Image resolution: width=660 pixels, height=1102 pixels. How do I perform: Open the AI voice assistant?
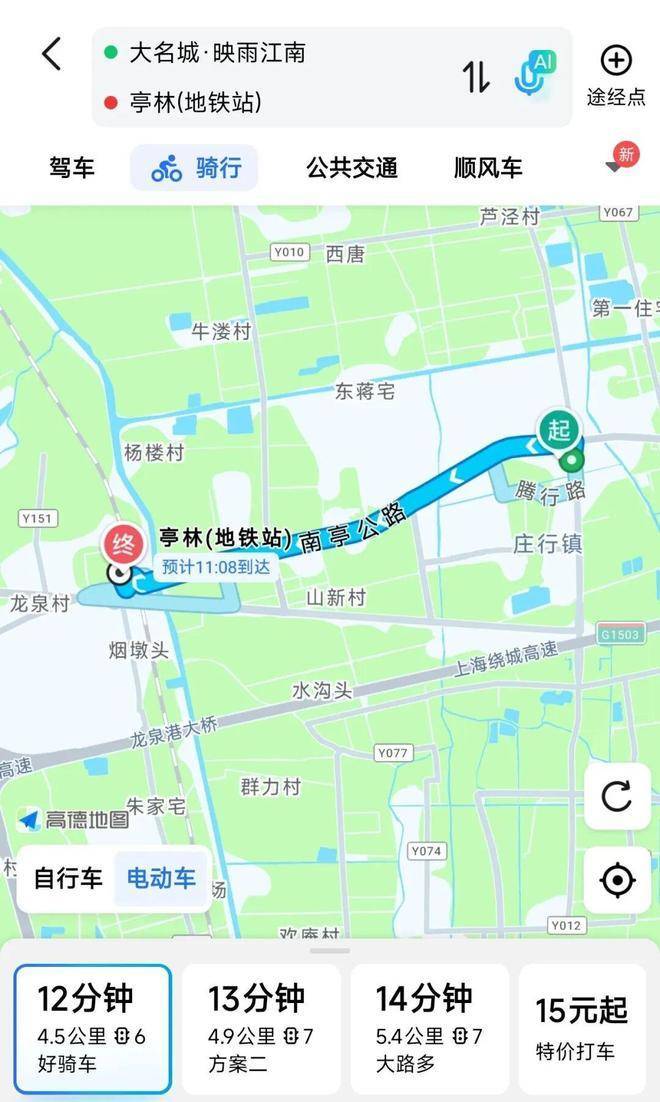[x=534, y=75]
